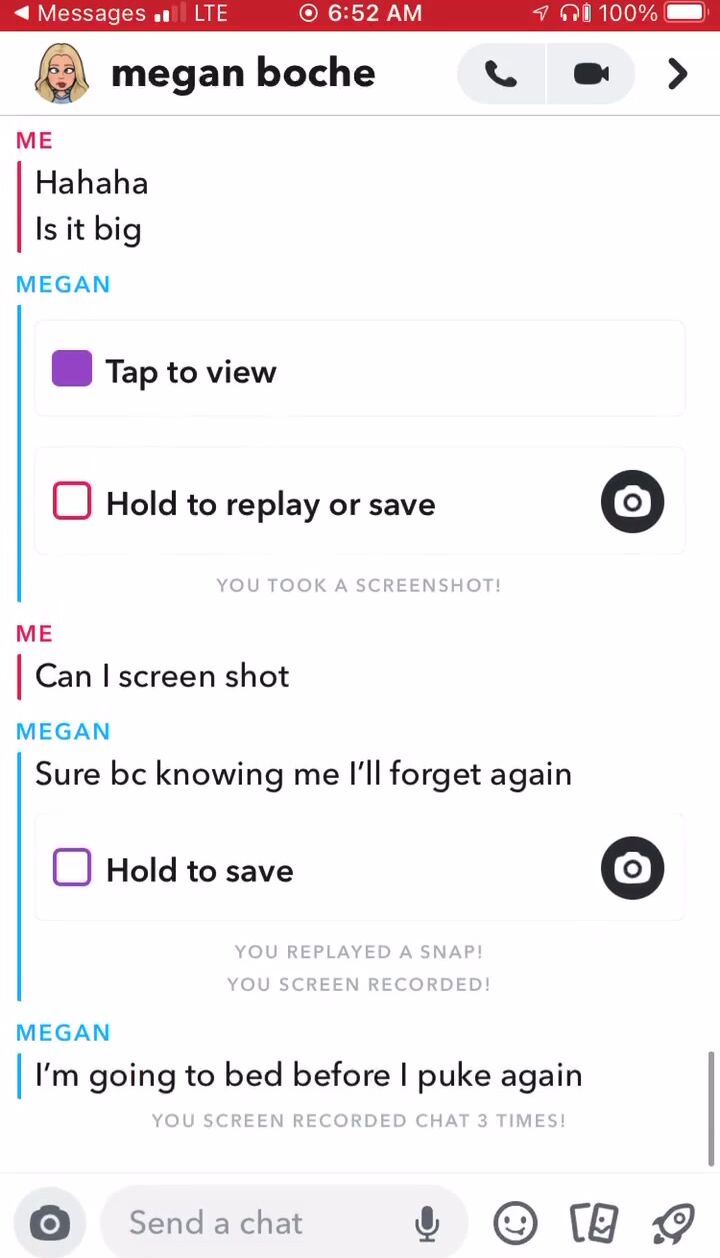Reply with camera beside Hold to save
The height and width of the screenshot is (1258, 720).
(x=632, y=868)
